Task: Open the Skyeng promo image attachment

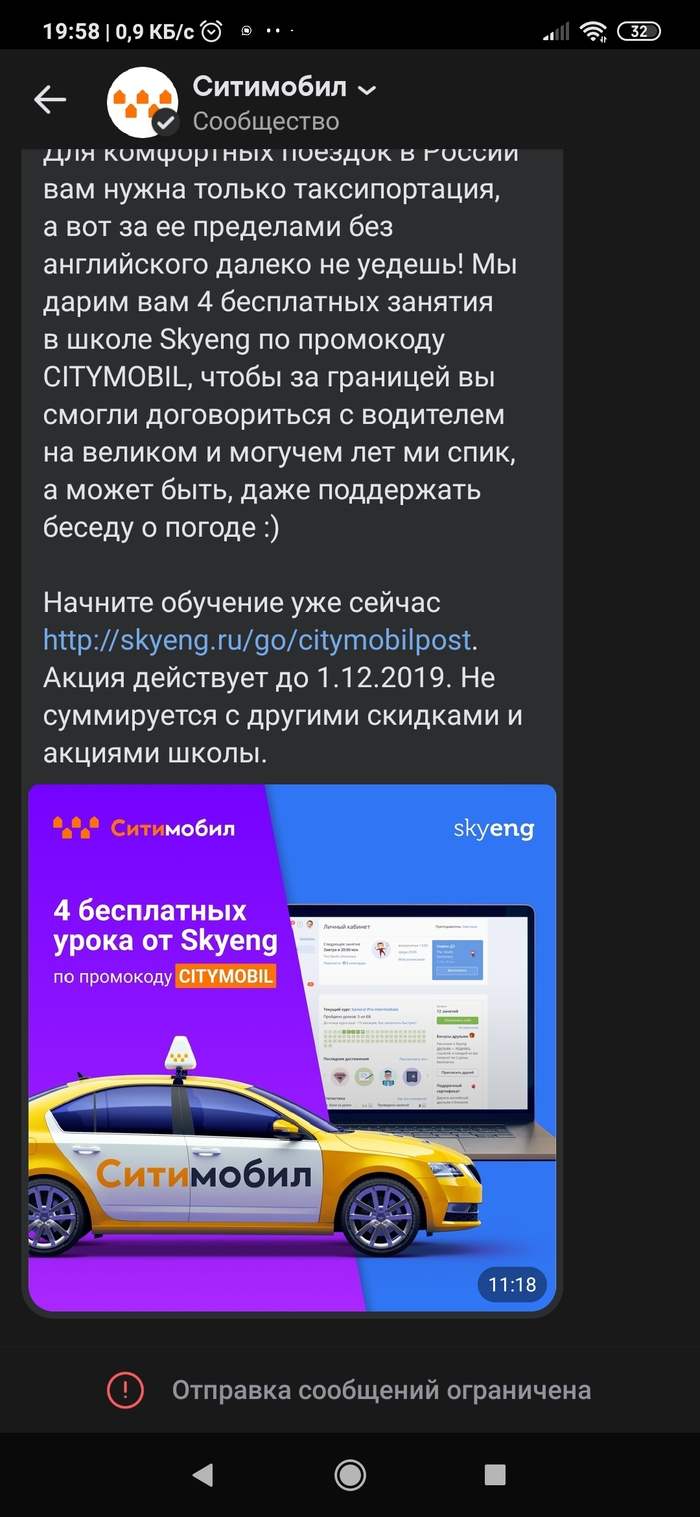Action: coord(291,1046)
